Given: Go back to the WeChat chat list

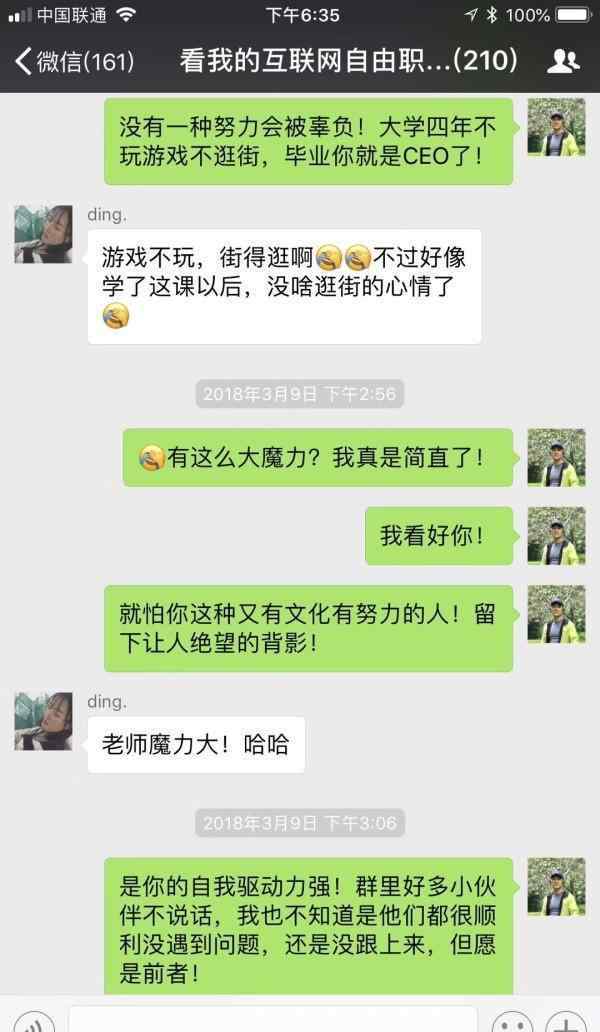Looking at the screenshot, I should click(x=72, y=62).
